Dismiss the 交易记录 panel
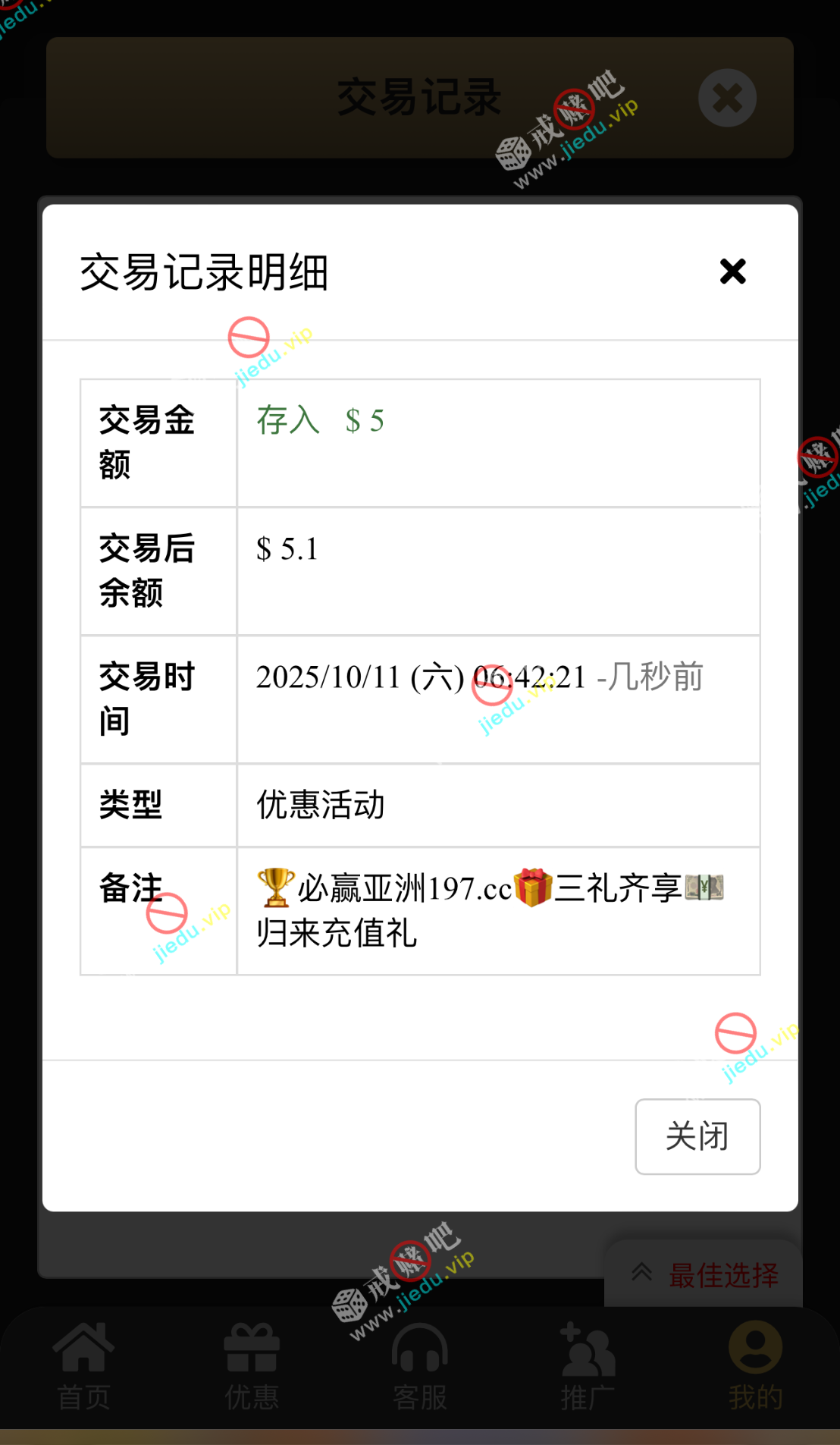This screenshot has height=1445, width=840. click(727, 98)
